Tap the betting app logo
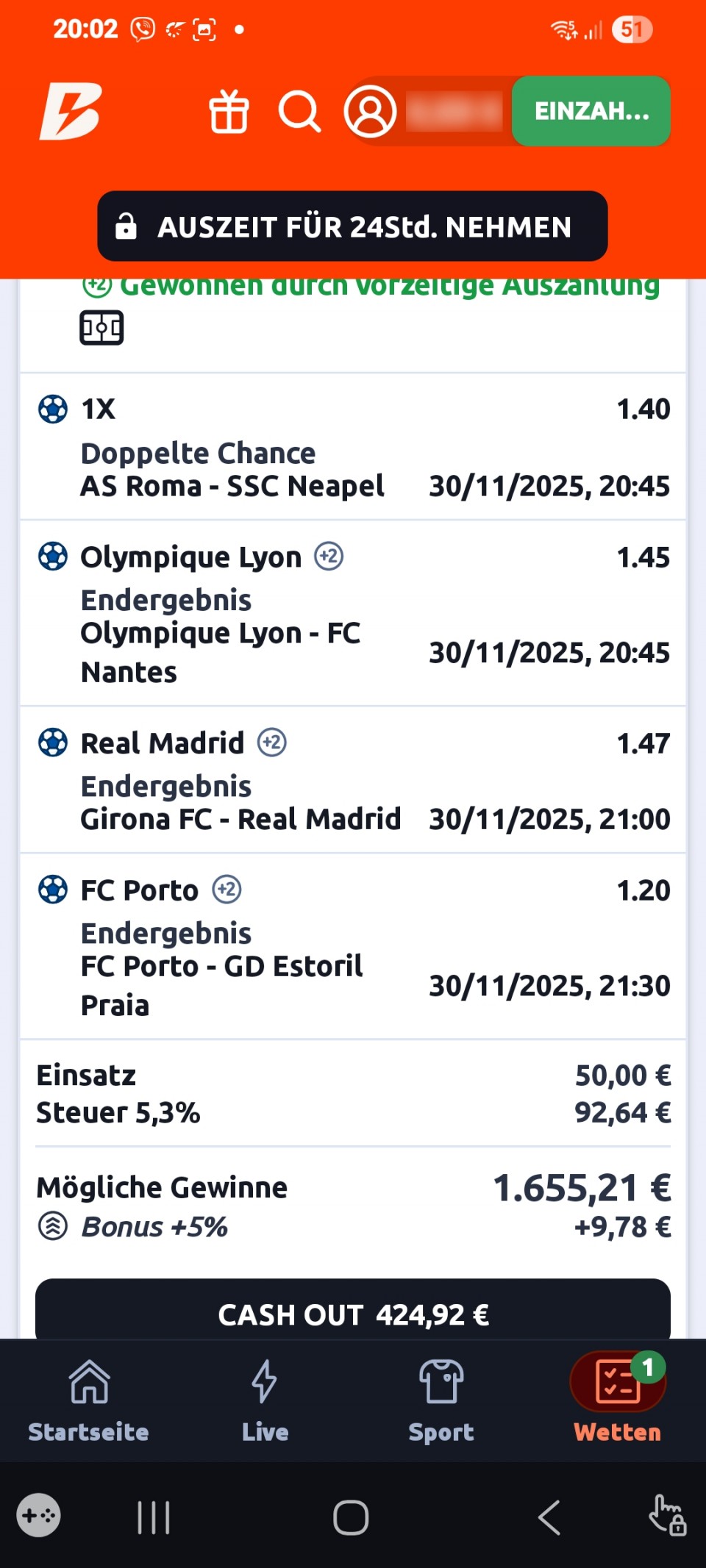The height and width of the screenshot is (1568, 706). point(71,112)
